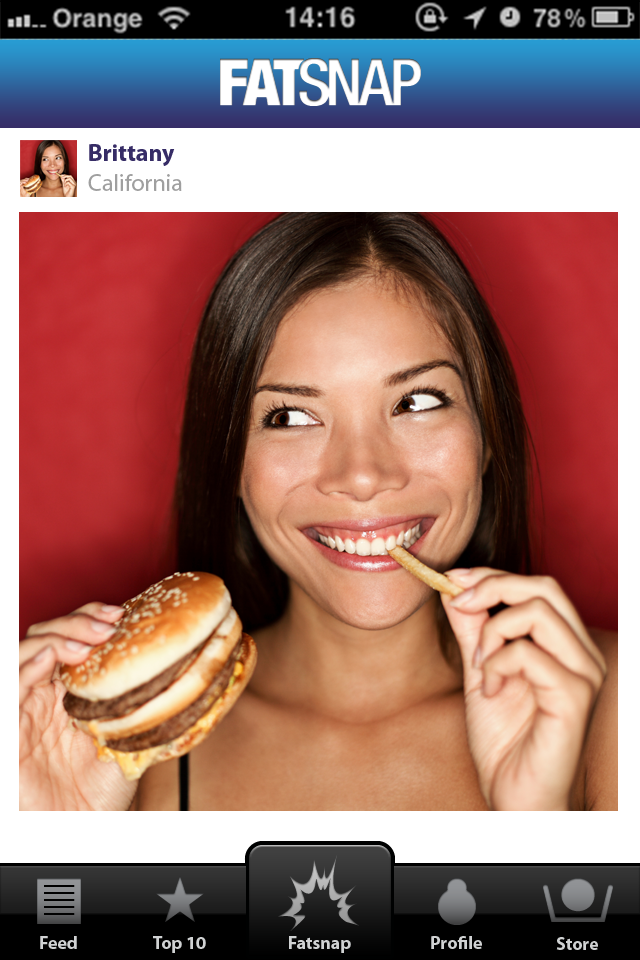Image resolution: width=640 pixels, height=960 pixels.
Task: Open the Store tab
Action: (x=577, y=912)
